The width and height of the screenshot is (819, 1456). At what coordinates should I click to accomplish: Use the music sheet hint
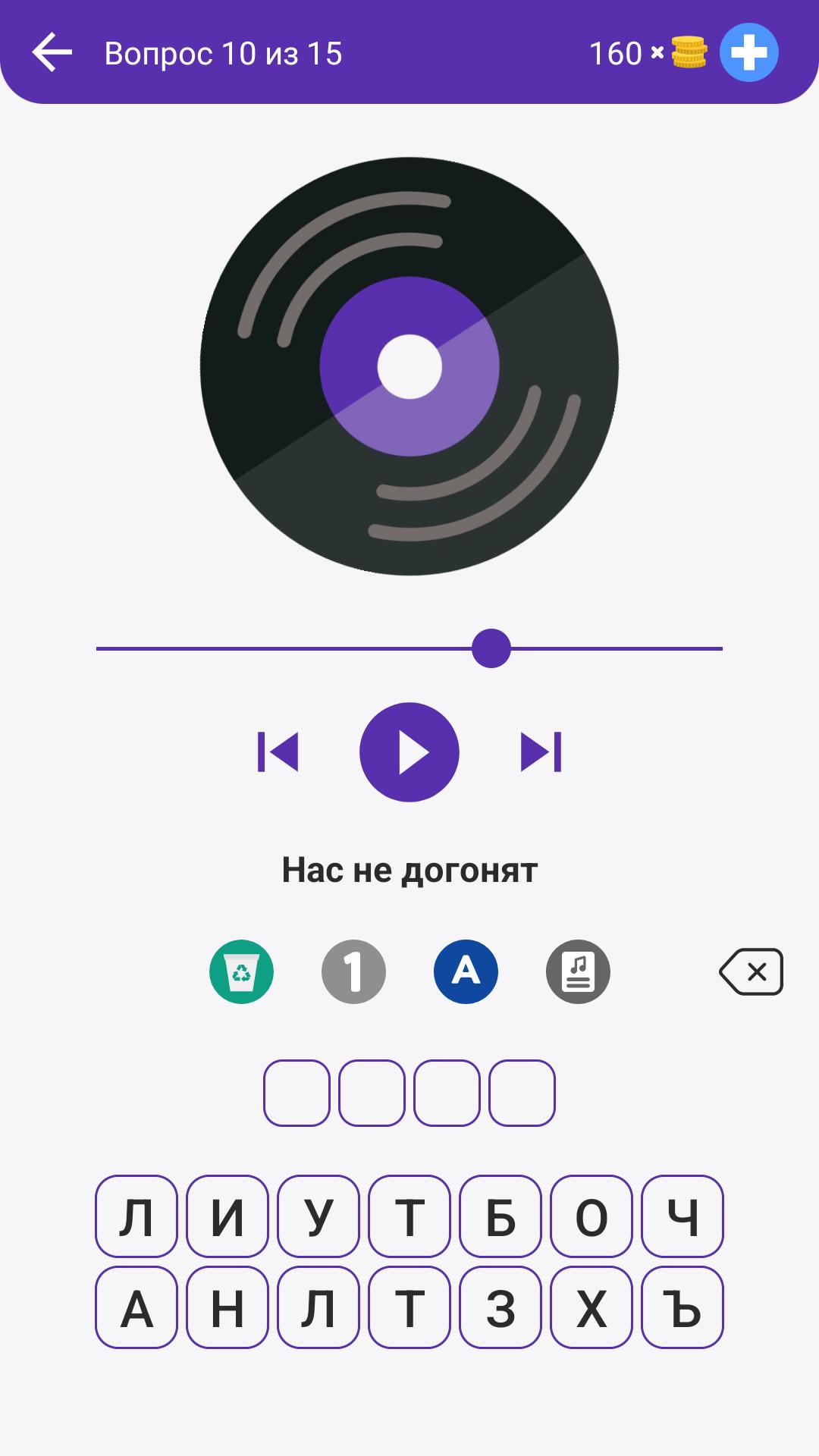[578, 972]
